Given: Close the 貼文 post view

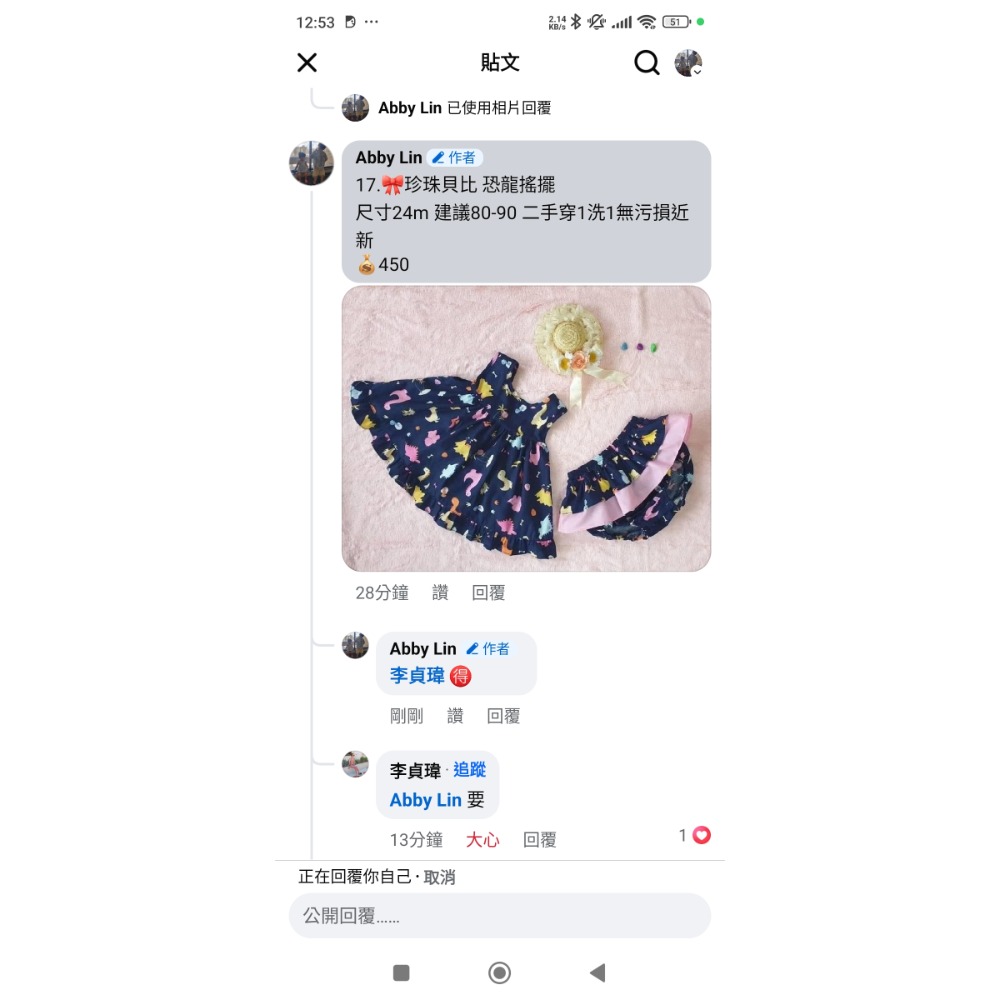Looking at the screenshot, I should tap(307, 63).
